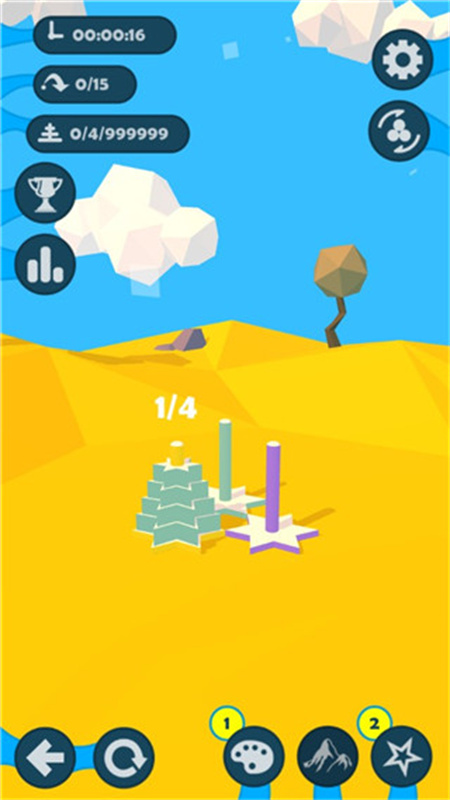Go back with the arrow button

(x=45, y=757)
